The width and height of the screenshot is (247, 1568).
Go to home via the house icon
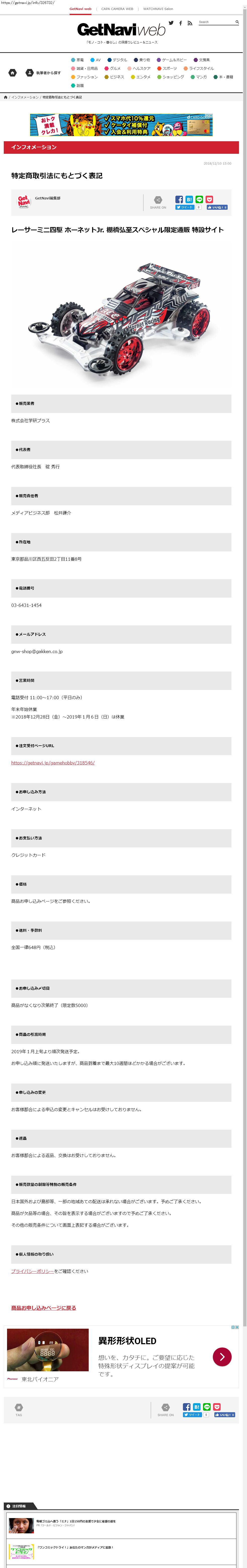click(12, 73)
